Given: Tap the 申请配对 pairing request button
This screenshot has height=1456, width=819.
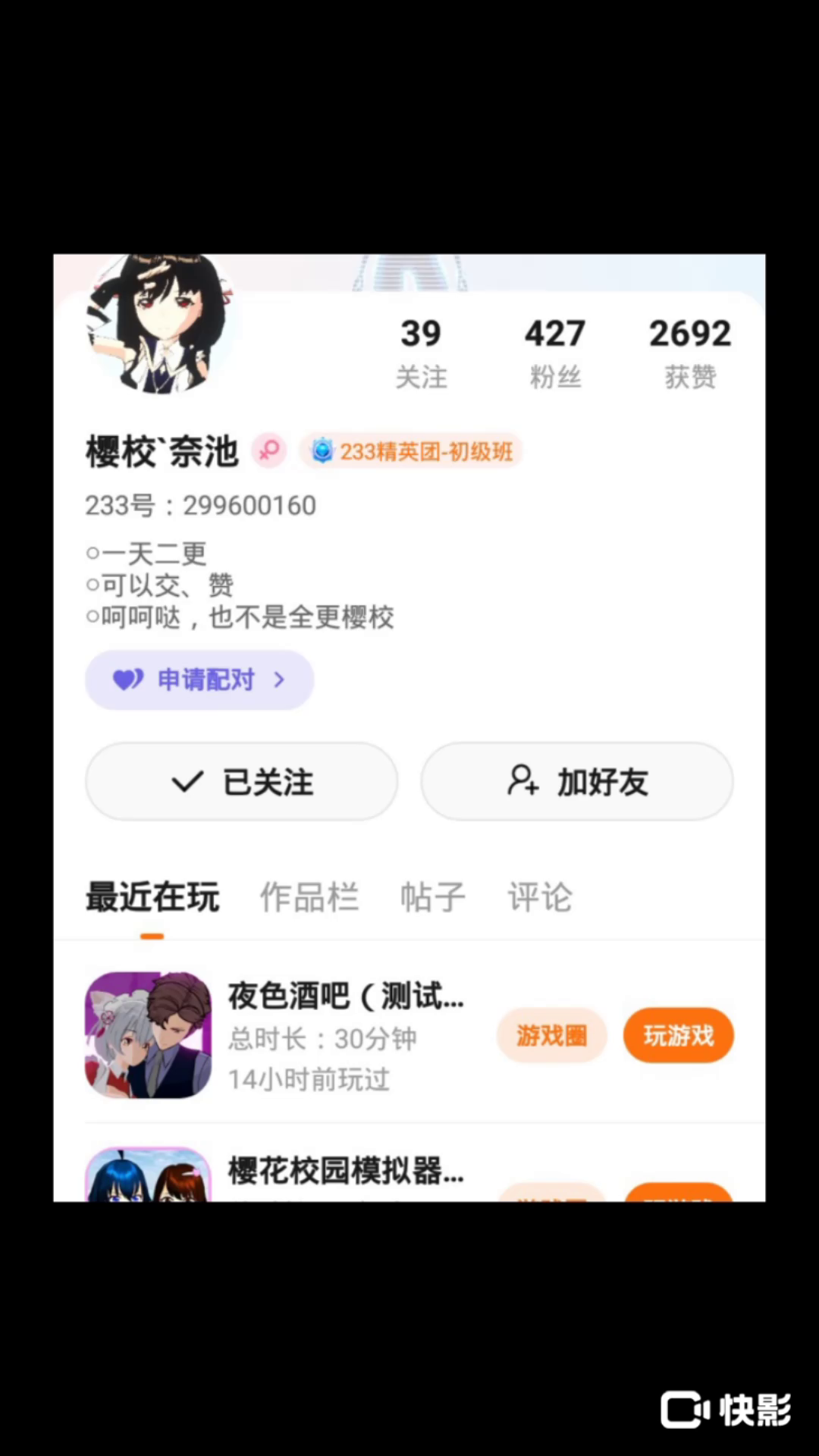Looking at the screenshot, I should (x=199, y=679).
